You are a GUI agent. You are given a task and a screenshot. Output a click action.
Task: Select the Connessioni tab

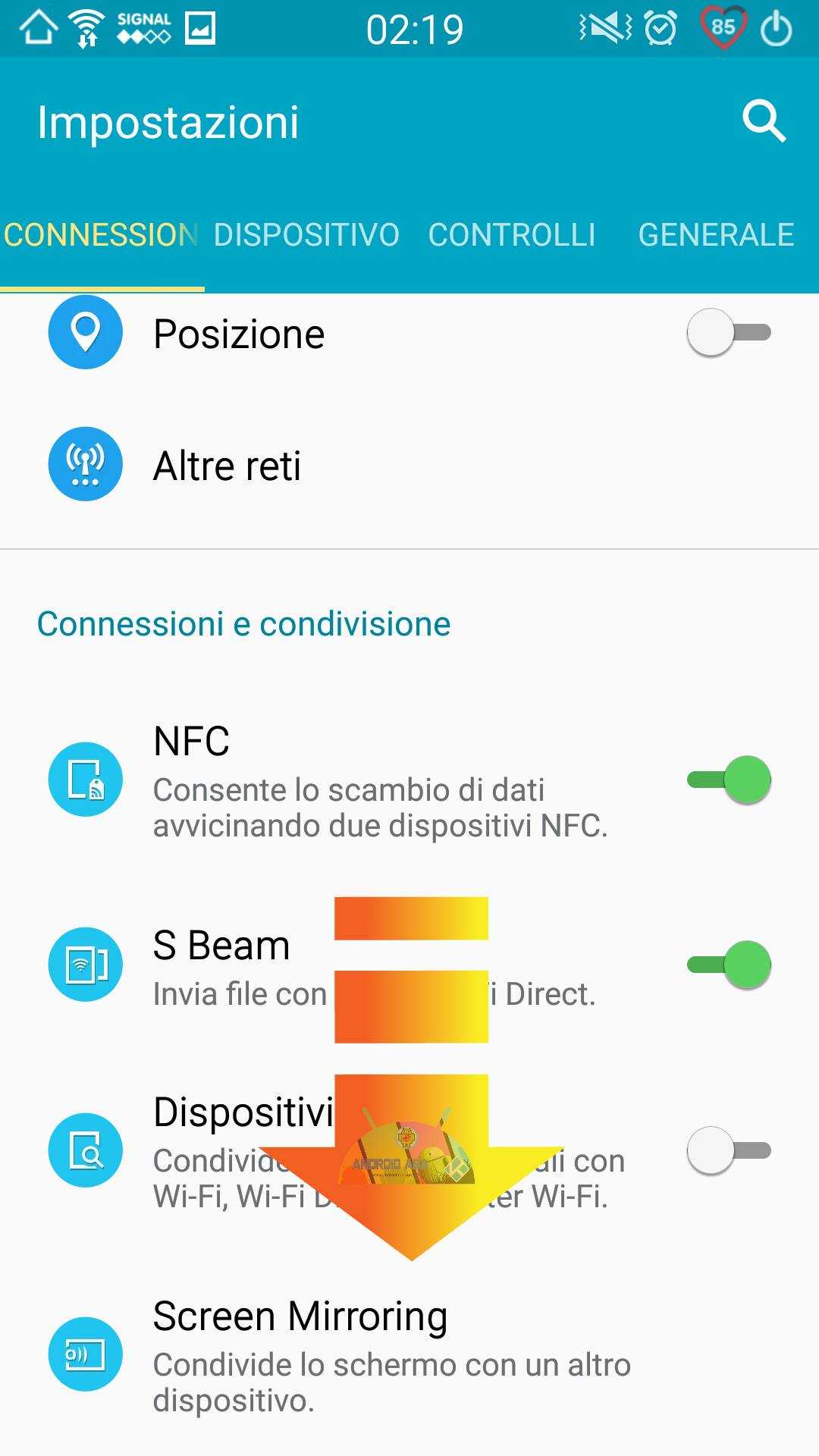[101, 235]
